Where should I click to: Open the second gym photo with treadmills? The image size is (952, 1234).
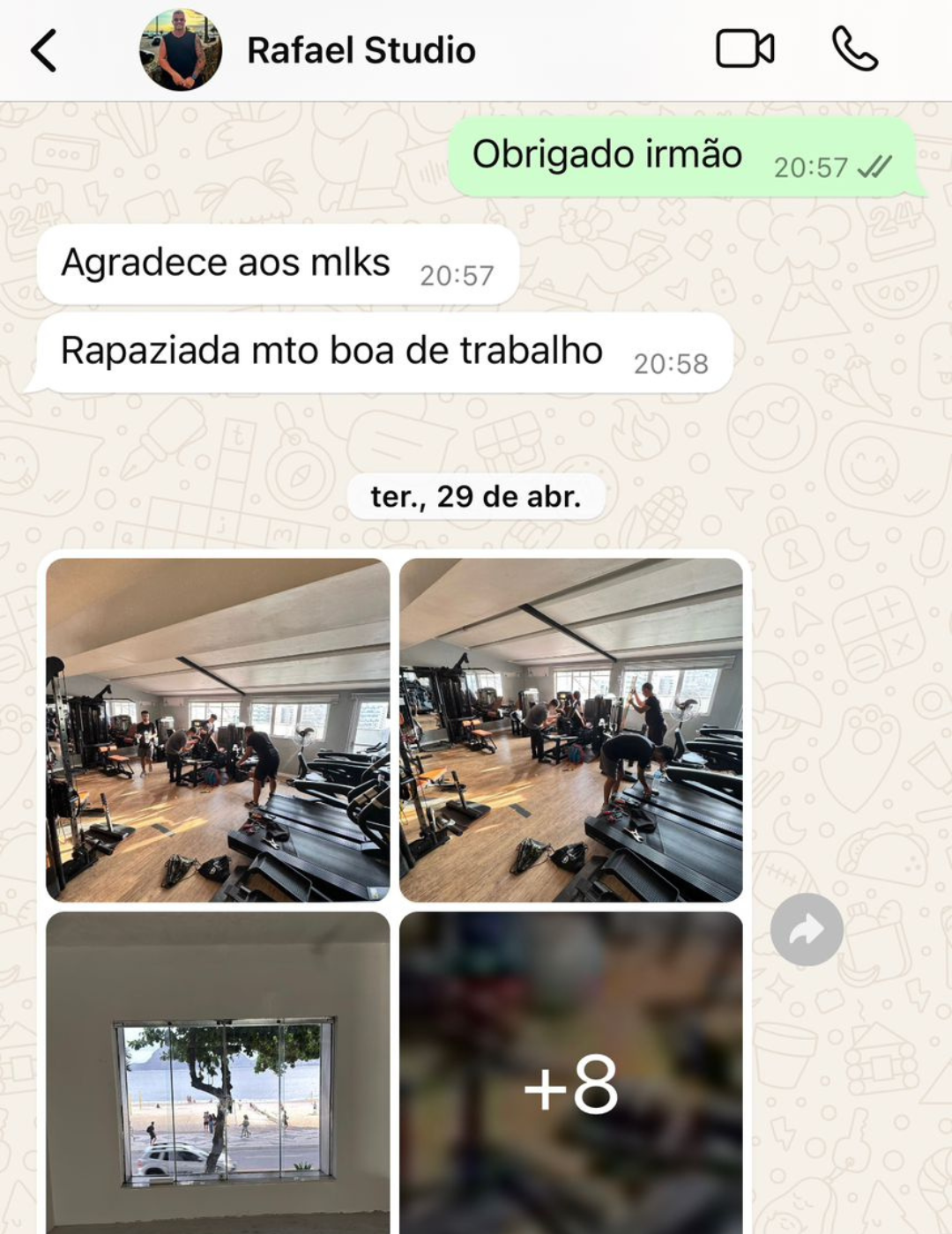tap(570, 730)
